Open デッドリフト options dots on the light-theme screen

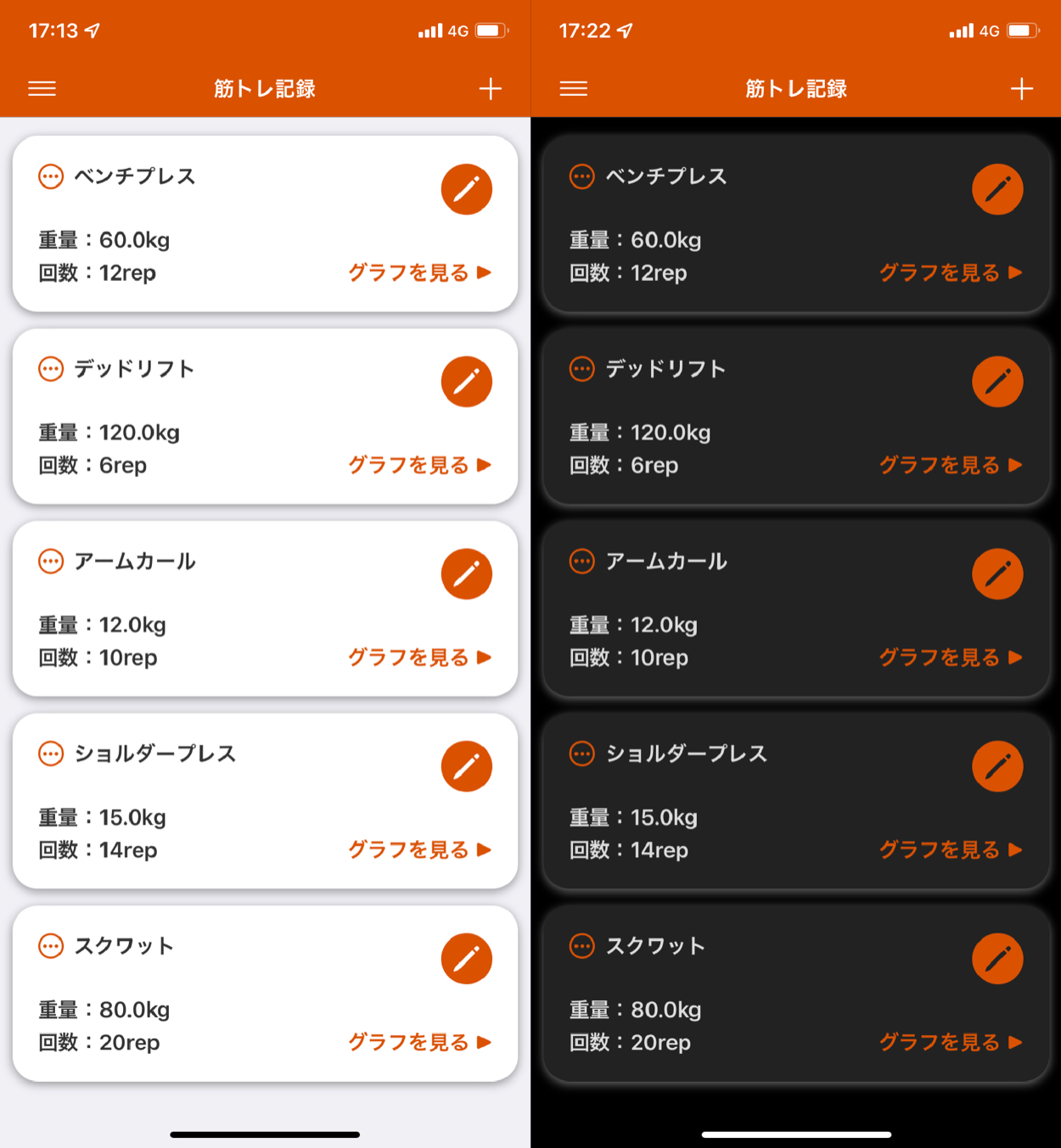pyautogui.click(x=51, y=369)
